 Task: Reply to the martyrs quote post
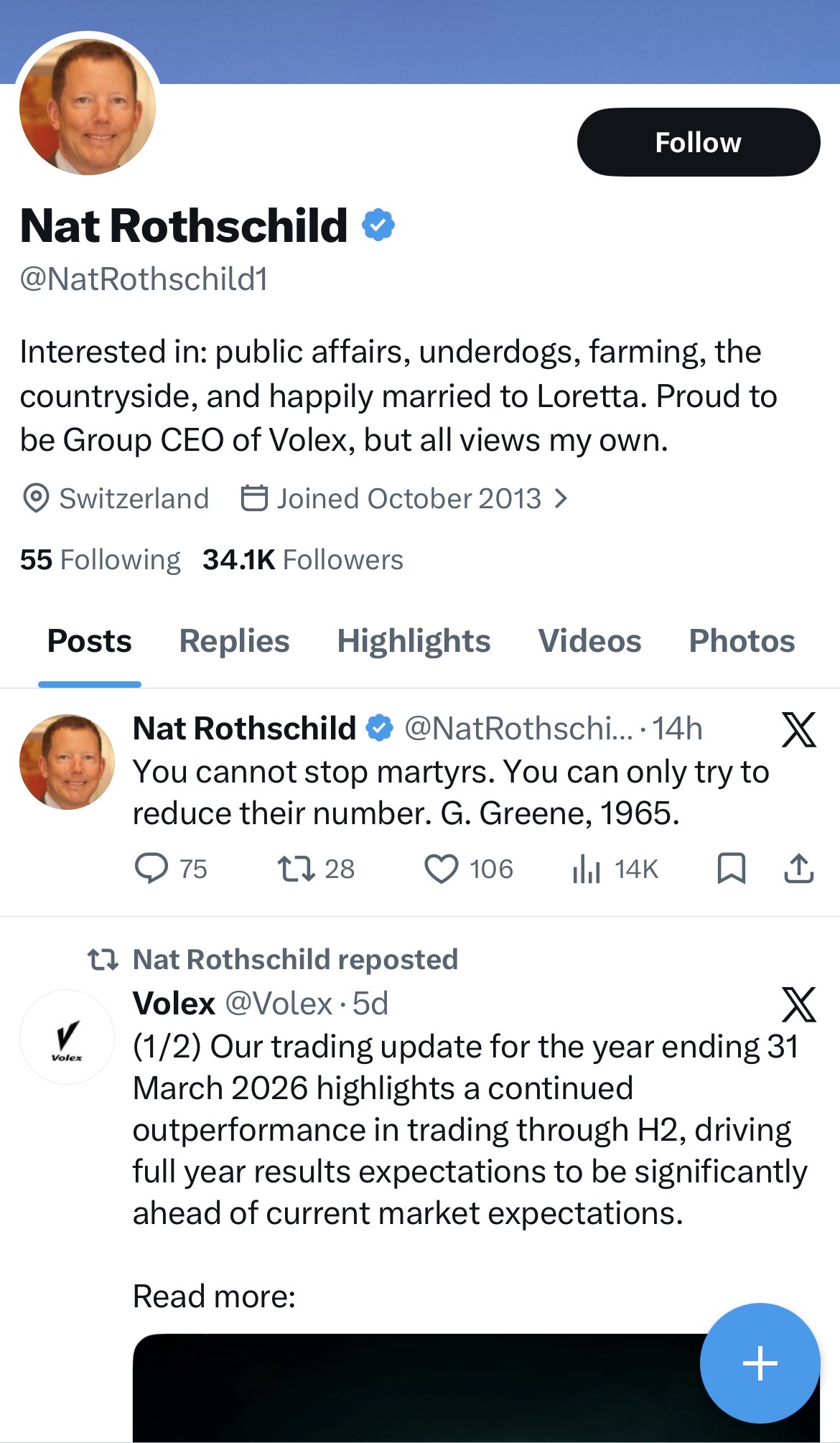click(x=171, y=868)
